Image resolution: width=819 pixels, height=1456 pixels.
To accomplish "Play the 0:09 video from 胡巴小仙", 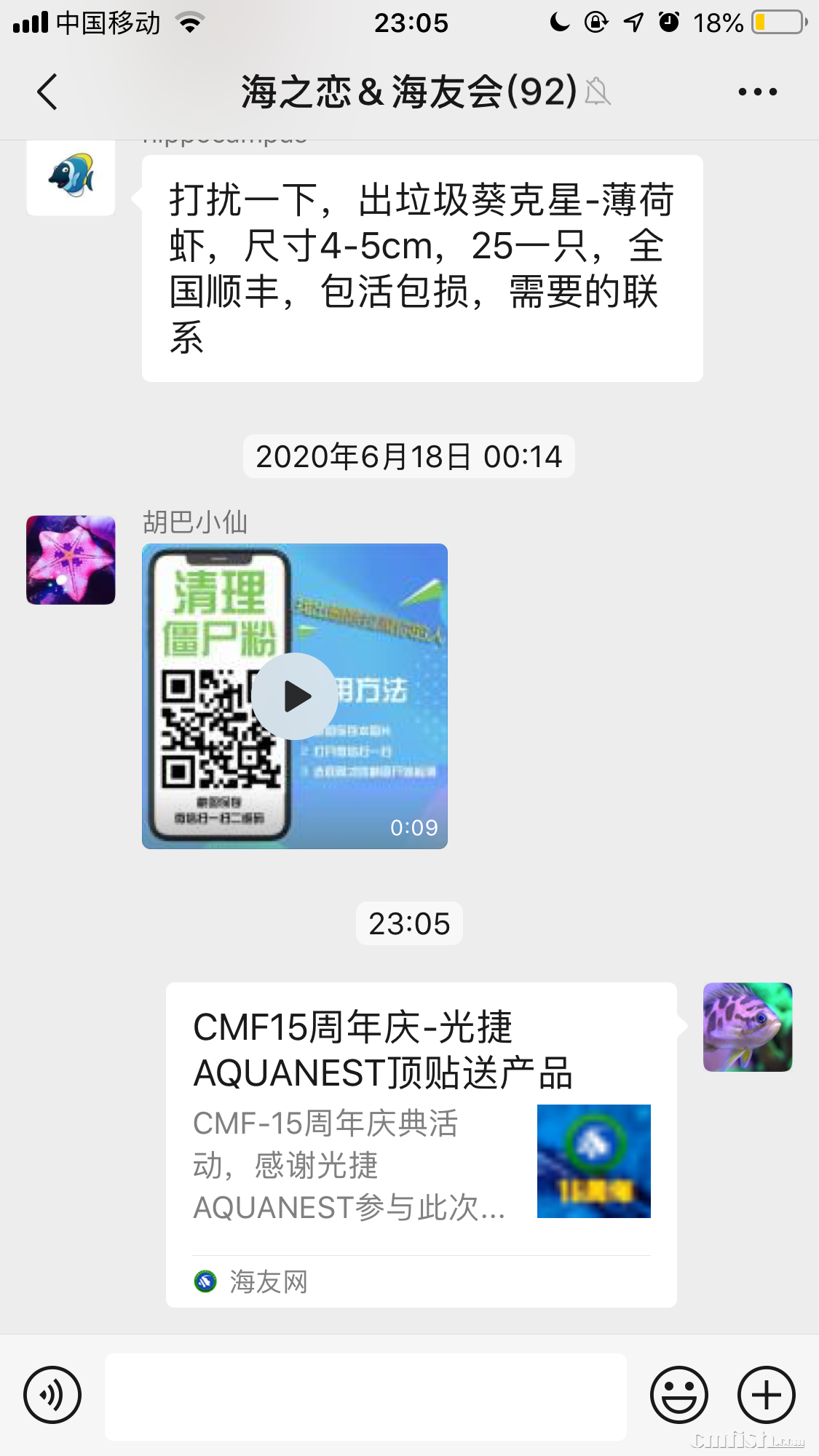I will pos(295,696).
